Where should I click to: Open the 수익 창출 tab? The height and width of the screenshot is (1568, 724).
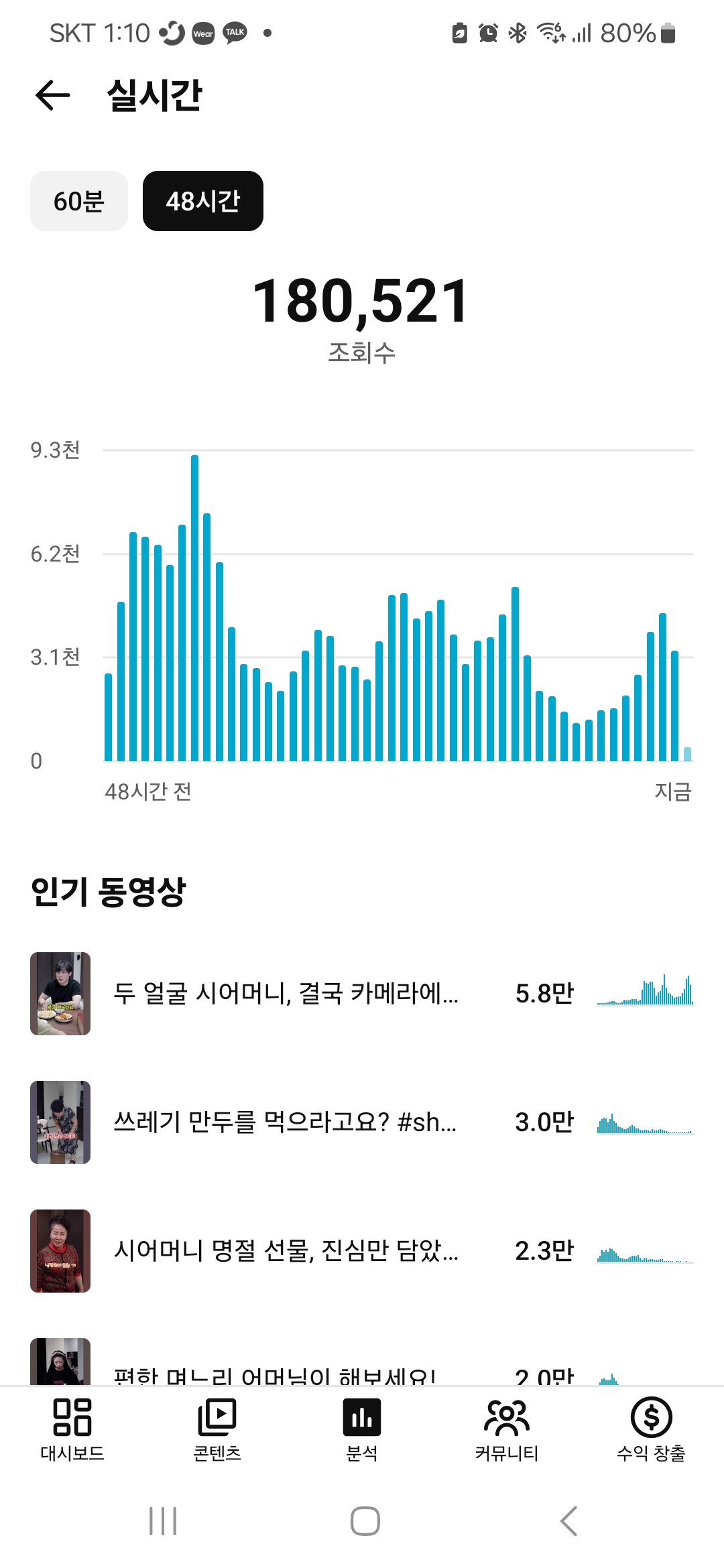651,1429
